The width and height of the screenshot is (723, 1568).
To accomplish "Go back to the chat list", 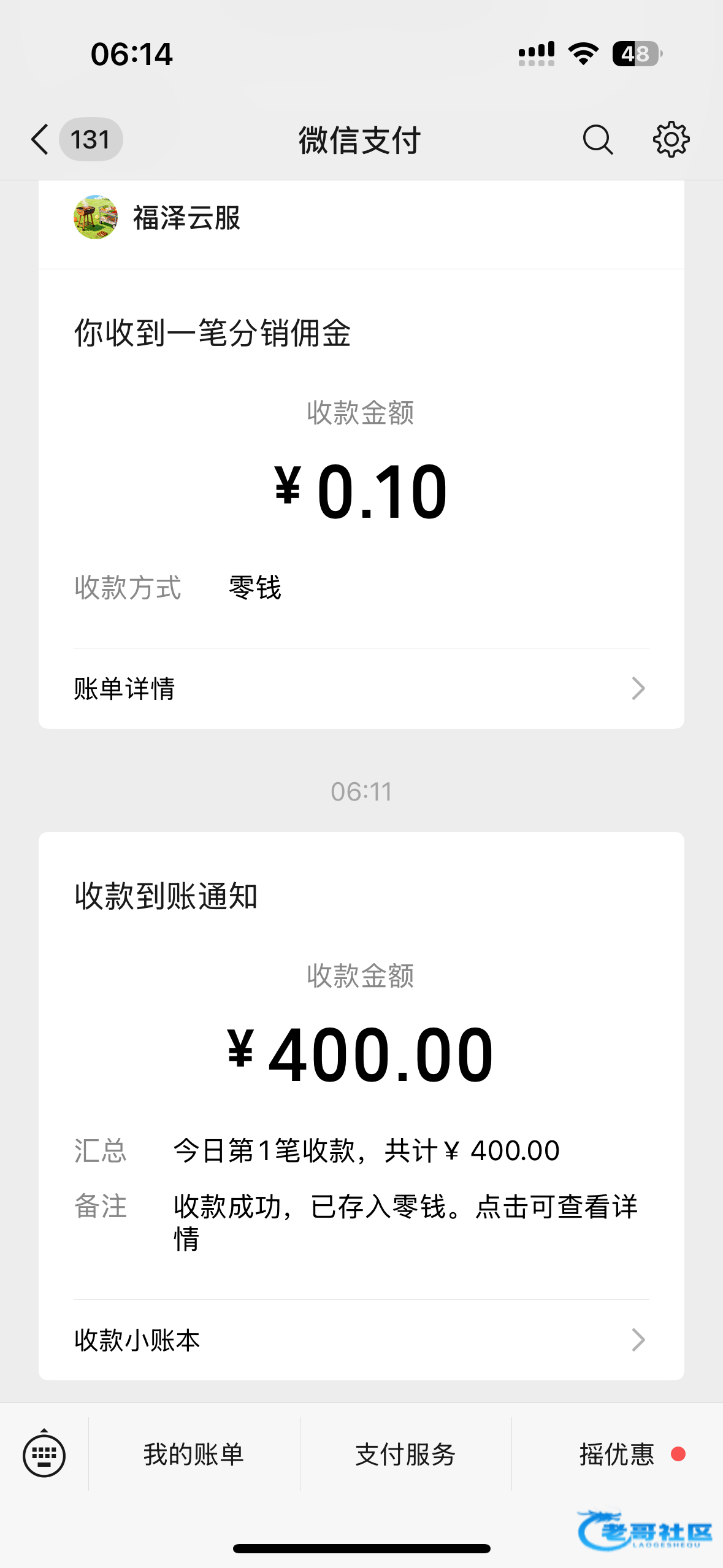I will [x=40, y=139].
